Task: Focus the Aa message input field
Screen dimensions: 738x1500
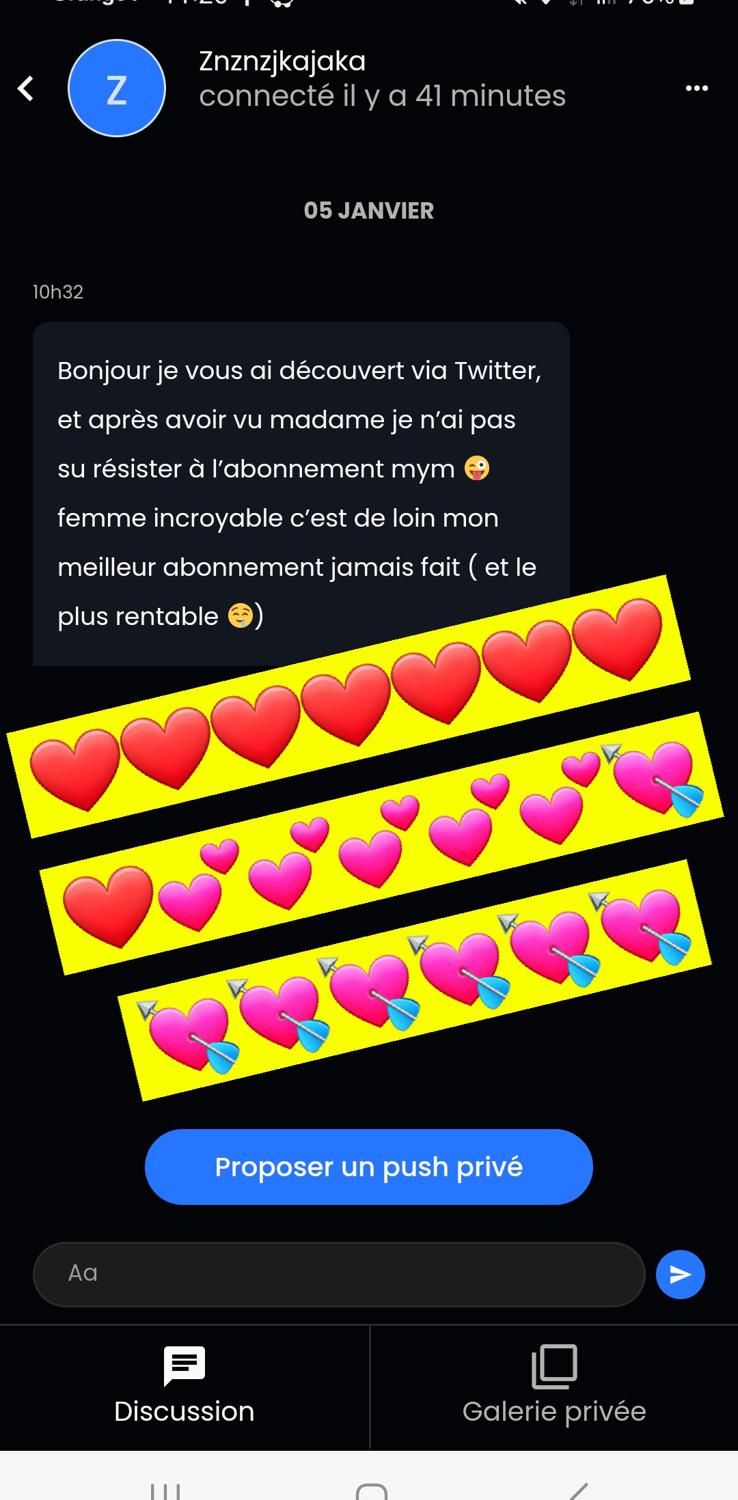Action: 338,1273
